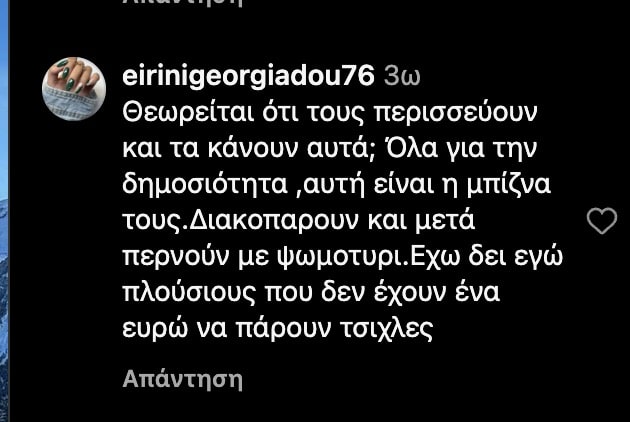Tap Απάντηση under eirinigeorgiadou76's comment

pos(183,380)
